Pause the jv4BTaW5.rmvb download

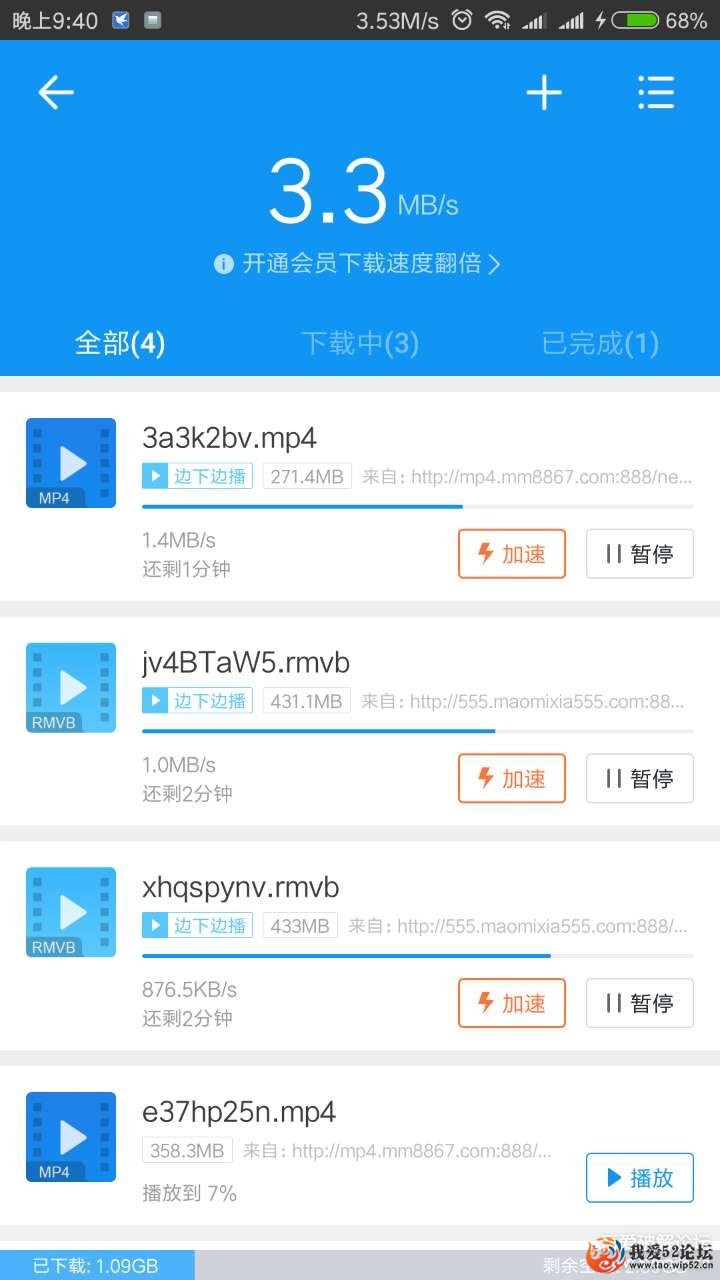tap(639, 778)
